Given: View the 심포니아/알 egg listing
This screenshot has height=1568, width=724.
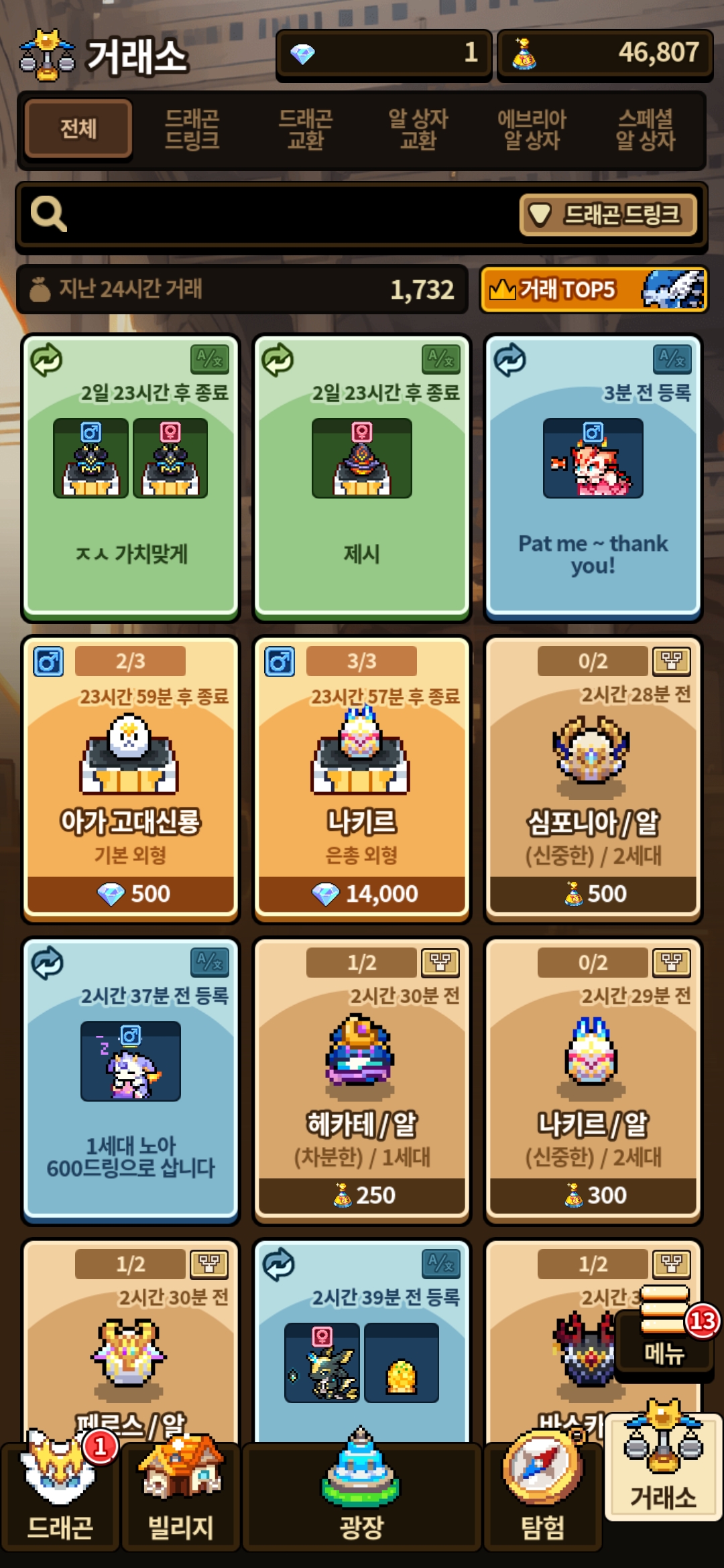Looking at the screenshot, I should coord(593,779).
